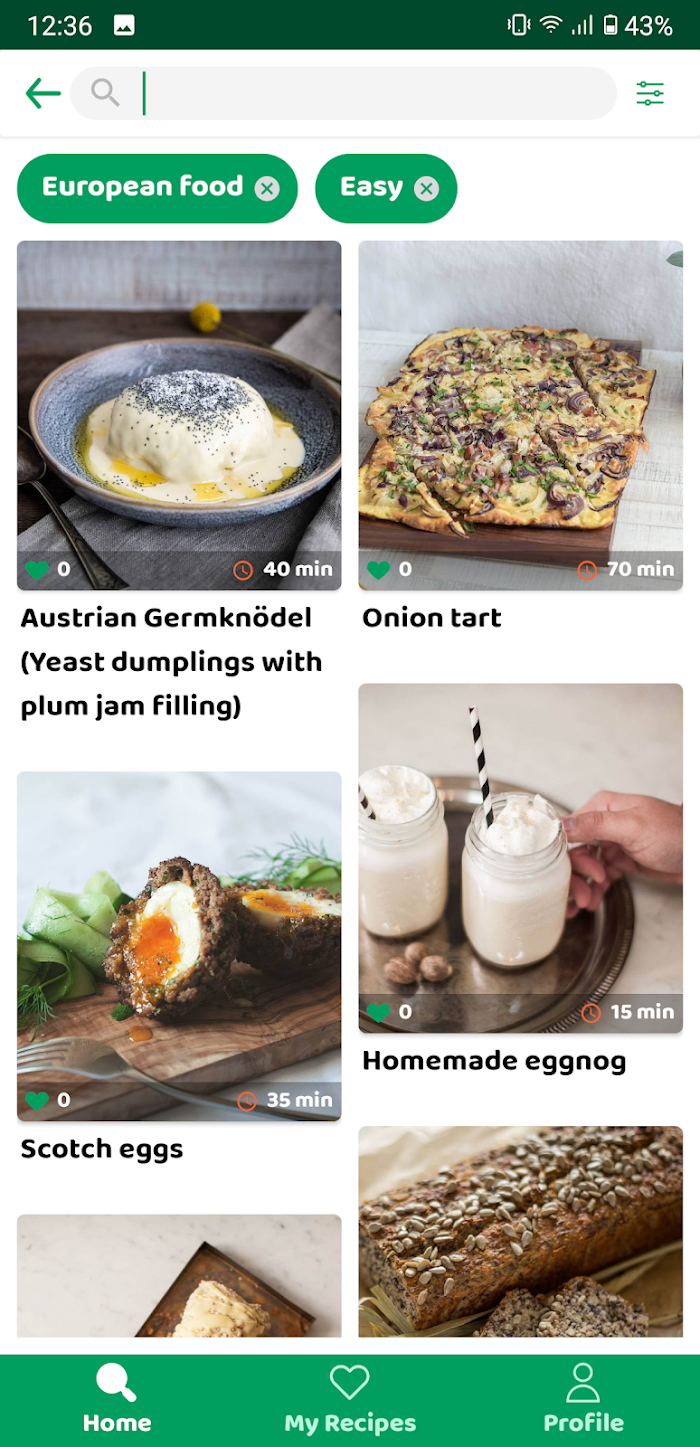Screen dimensions: 700x1447
Task: Remove the Easy filter chip
Action: tap(427, 188)
